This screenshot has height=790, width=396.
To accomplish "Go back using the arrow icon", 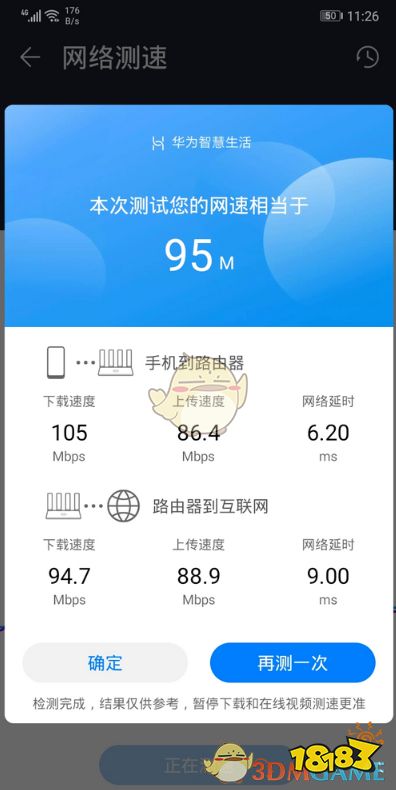I will point(30,57).
